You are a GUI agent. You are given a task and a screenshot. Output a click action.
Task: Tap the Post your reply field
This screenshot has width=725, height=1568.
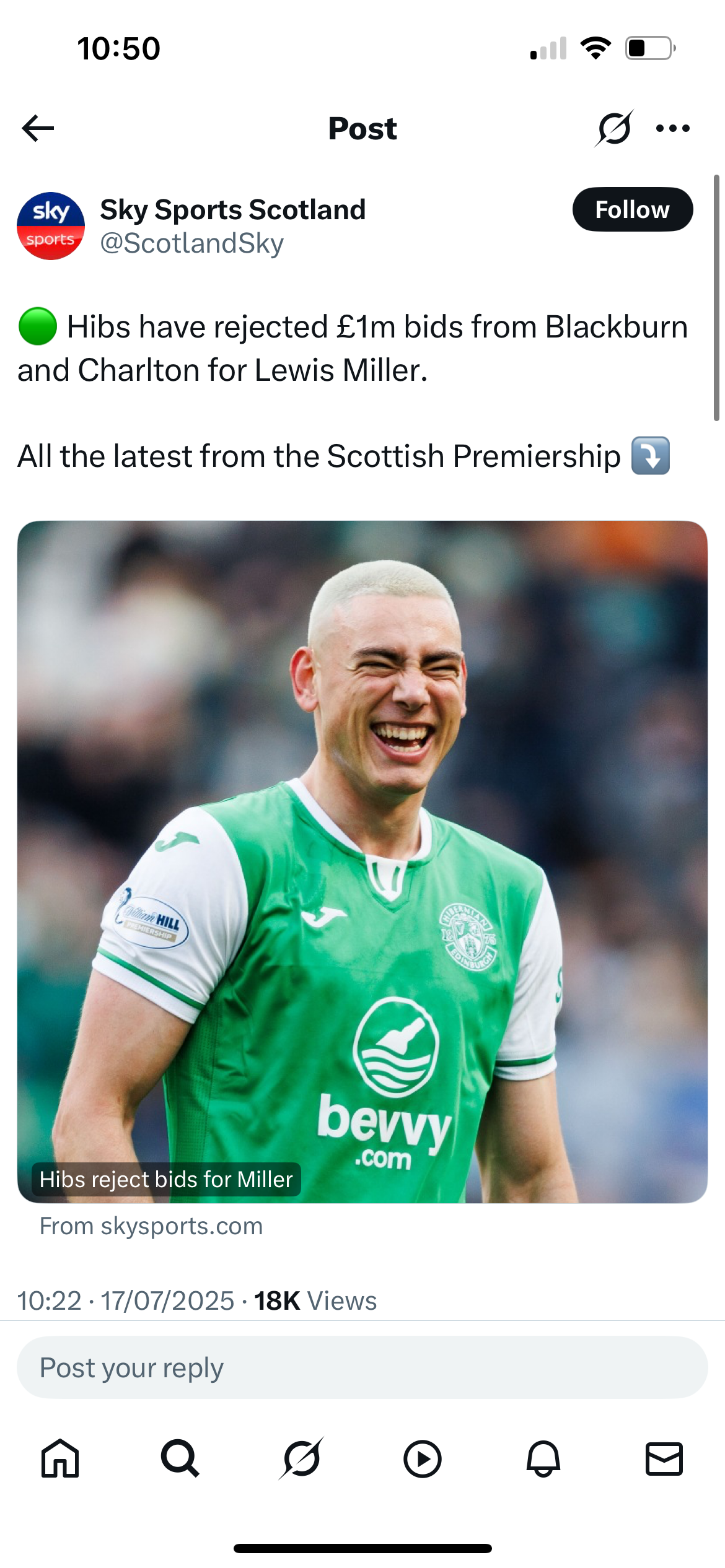pyautogui.click(x=362, y=1367)
